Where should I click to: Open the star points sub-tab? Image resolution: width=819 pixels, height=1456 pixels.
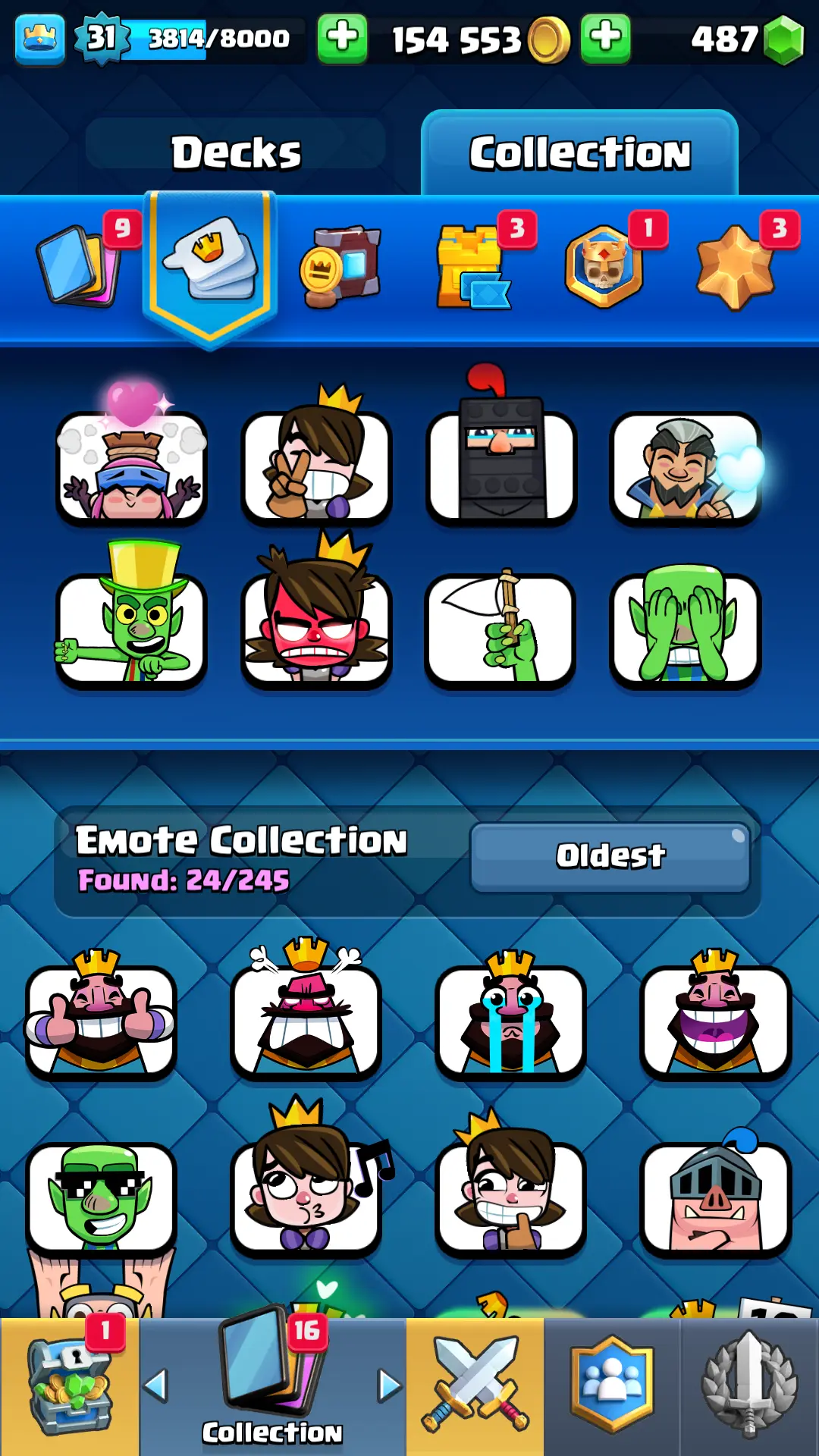734,267
